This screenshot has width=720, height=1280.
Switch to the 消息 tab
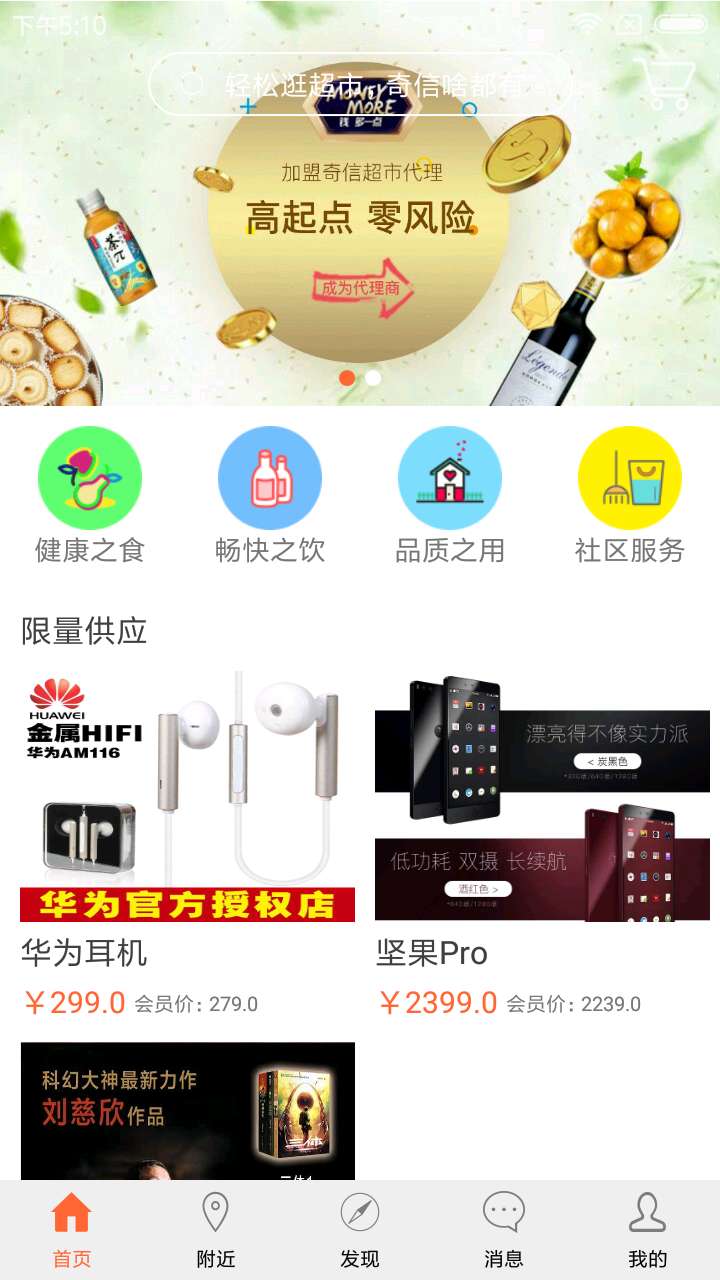504,1230
